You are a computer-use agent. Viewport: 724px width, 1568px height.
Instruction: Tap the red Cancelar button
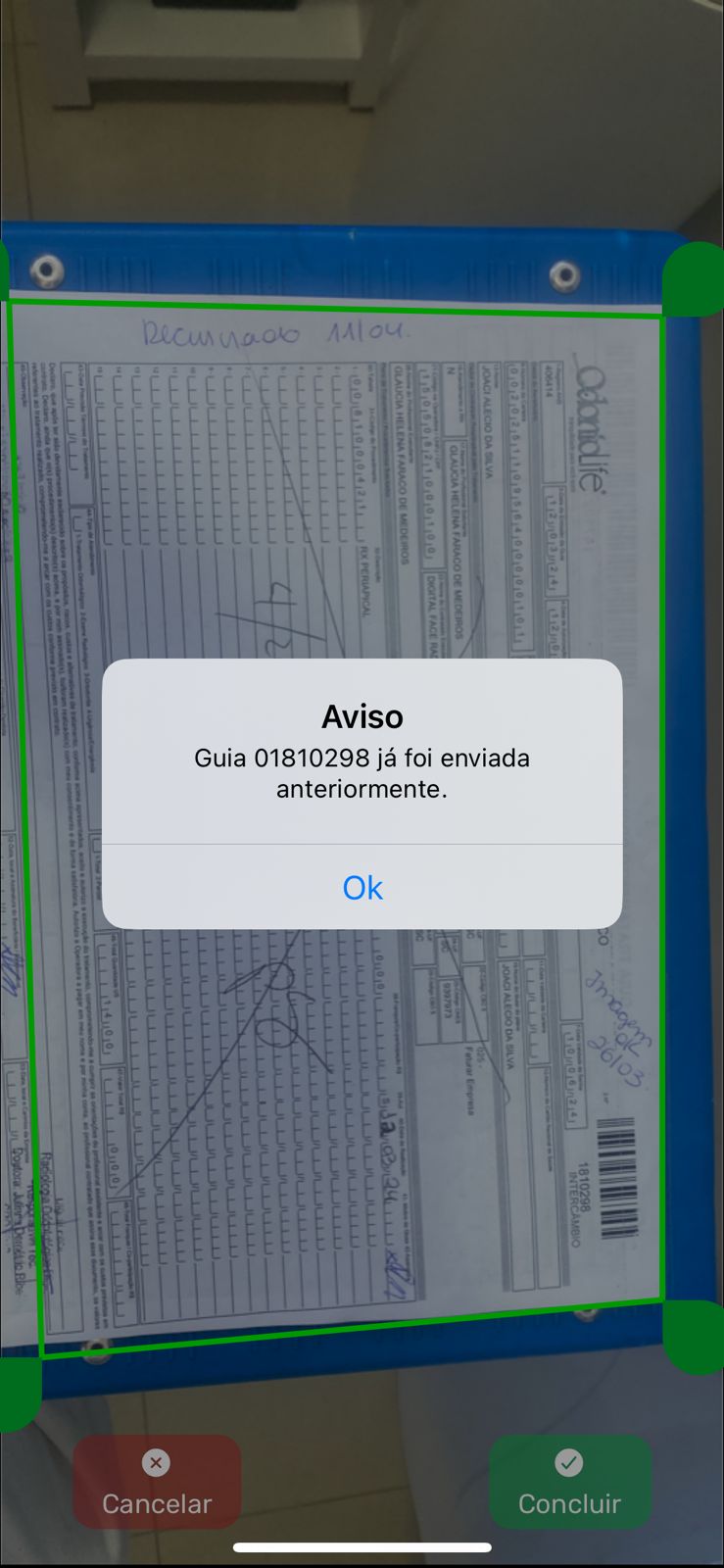(x=157, y=1483)
